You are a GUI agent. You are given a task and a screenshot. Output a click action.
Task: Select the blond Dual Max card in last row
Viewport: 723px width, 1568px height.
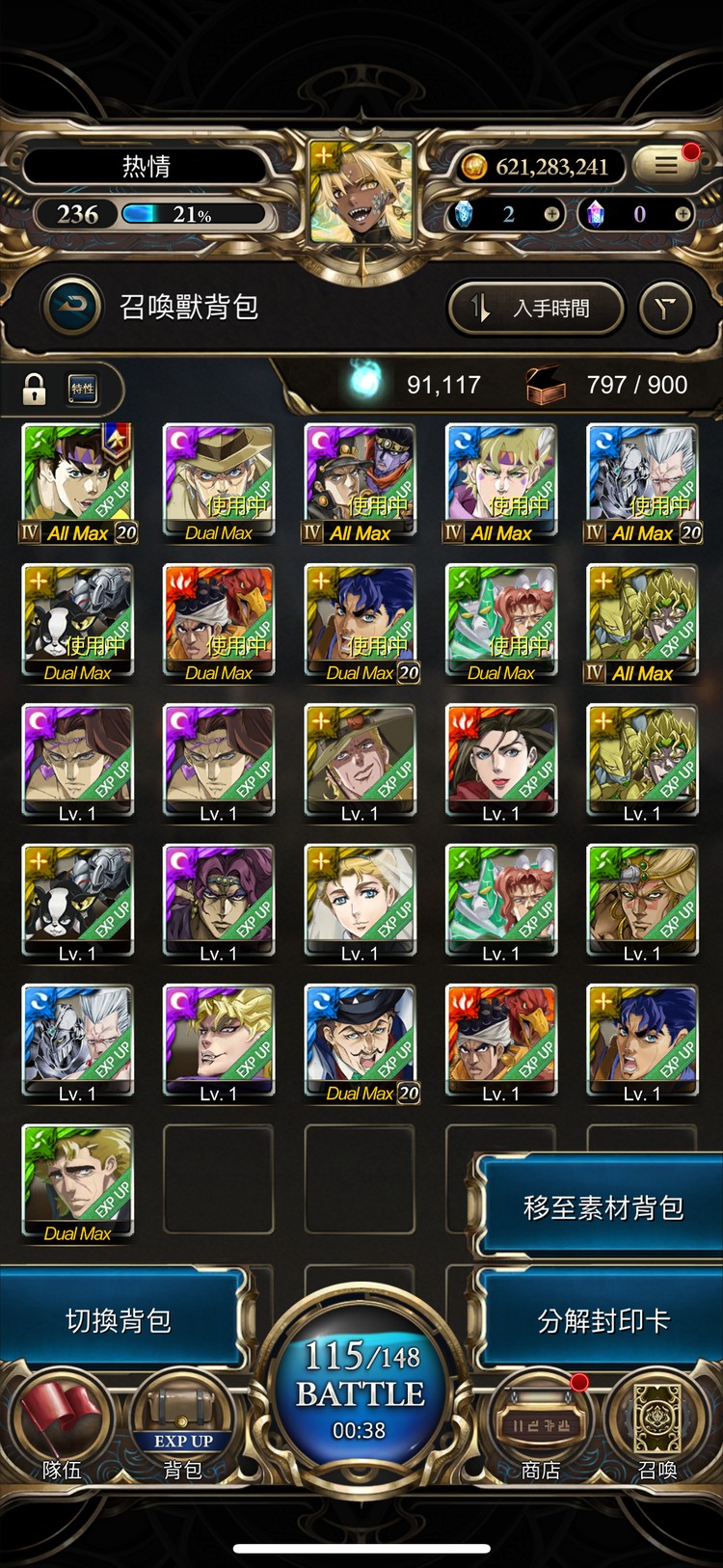pos(78,1181)
